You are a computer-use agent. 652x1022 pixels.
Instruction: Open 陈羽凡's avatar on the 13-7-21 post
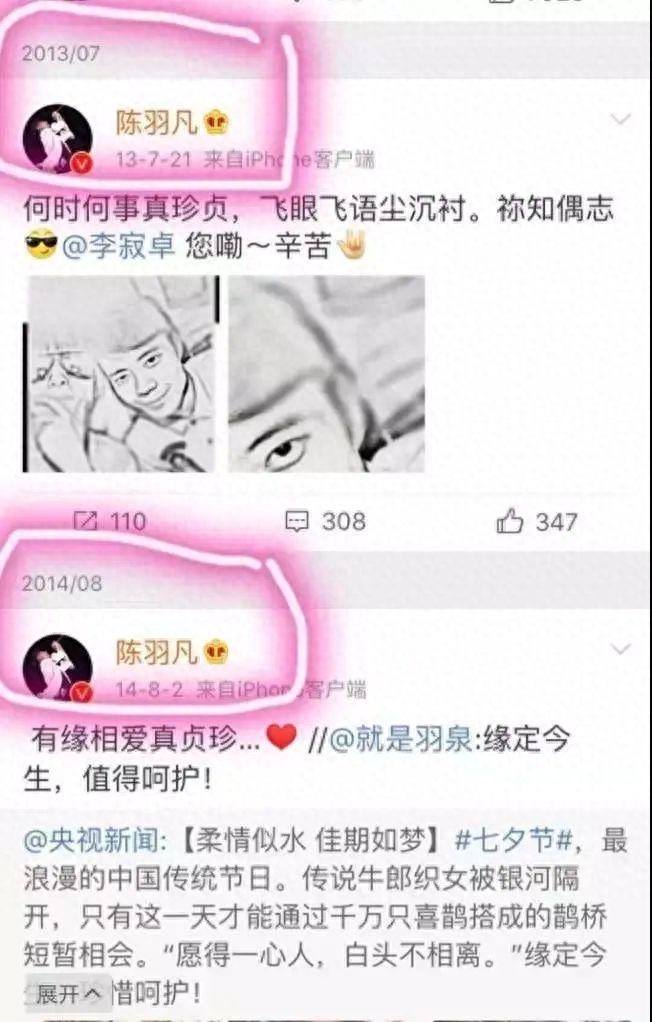click(x=57, y=139)
